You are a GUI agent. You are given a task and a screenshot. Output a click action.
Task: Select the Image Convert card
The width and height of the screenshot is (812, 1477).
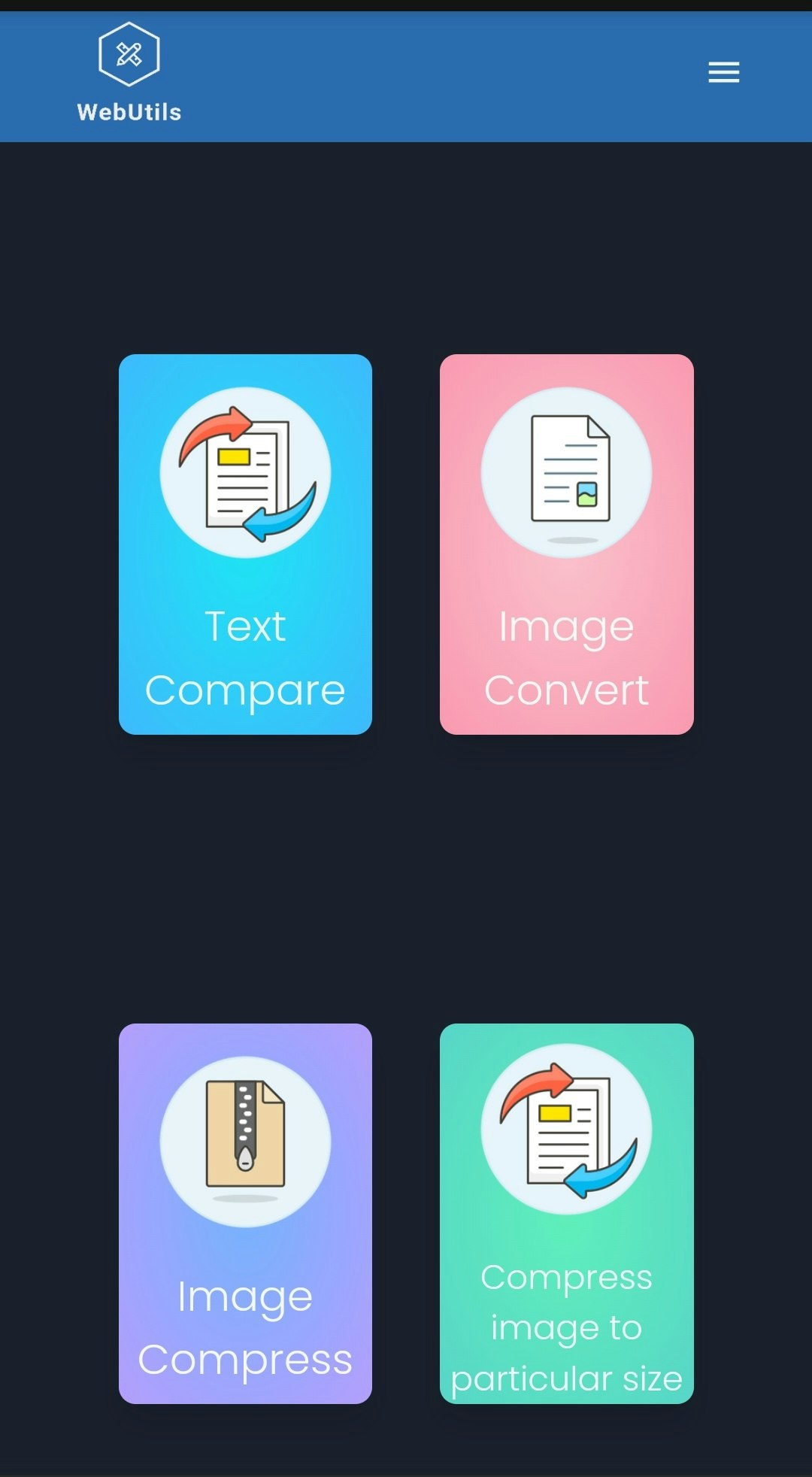[x=566, y=544]
